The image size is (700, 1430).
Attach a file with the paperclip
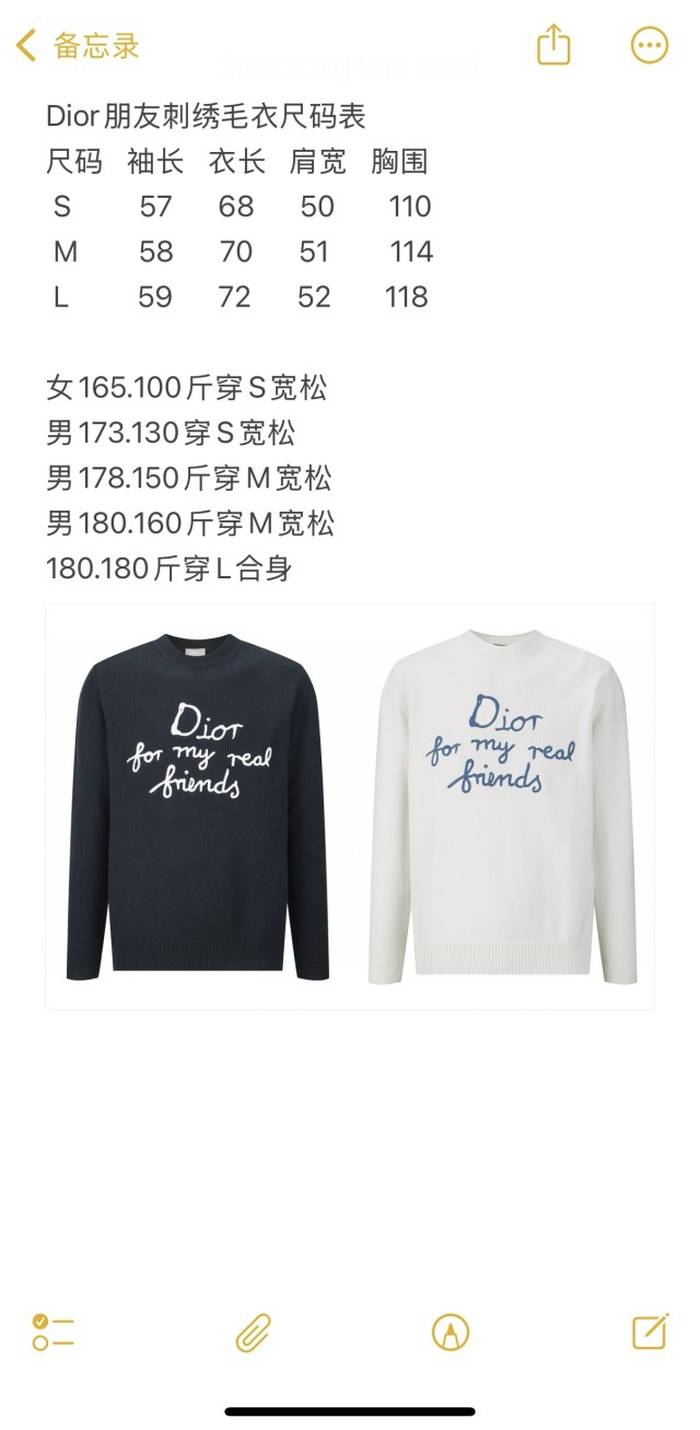[x=253, y=1332]
